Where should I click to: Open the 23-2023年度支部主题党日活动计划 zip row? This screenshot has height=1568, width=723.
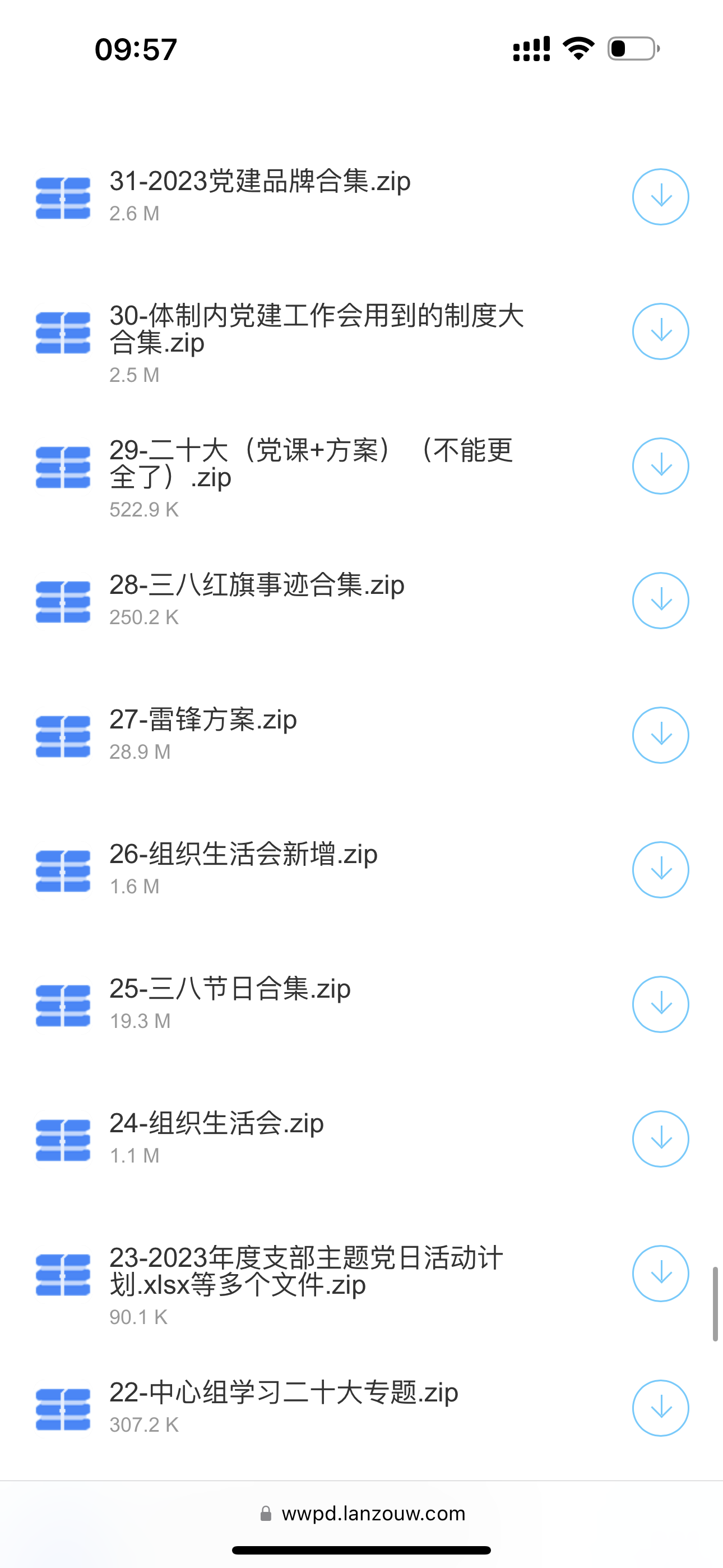click(x=361, y=1274)
